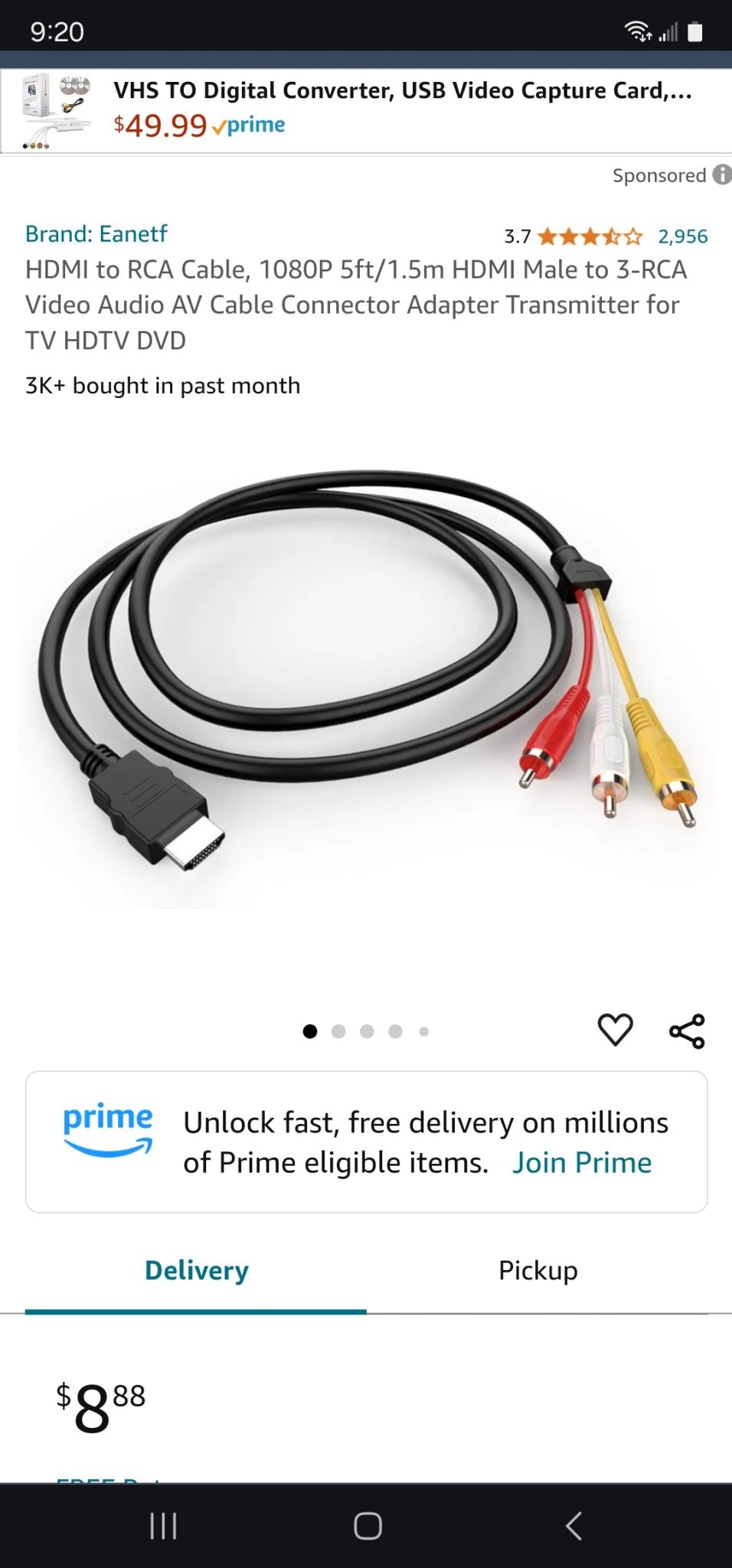Open the sponsored VHS to Digital Converter ad
This screenshot has width=732, height=1568.
(366, 111)
